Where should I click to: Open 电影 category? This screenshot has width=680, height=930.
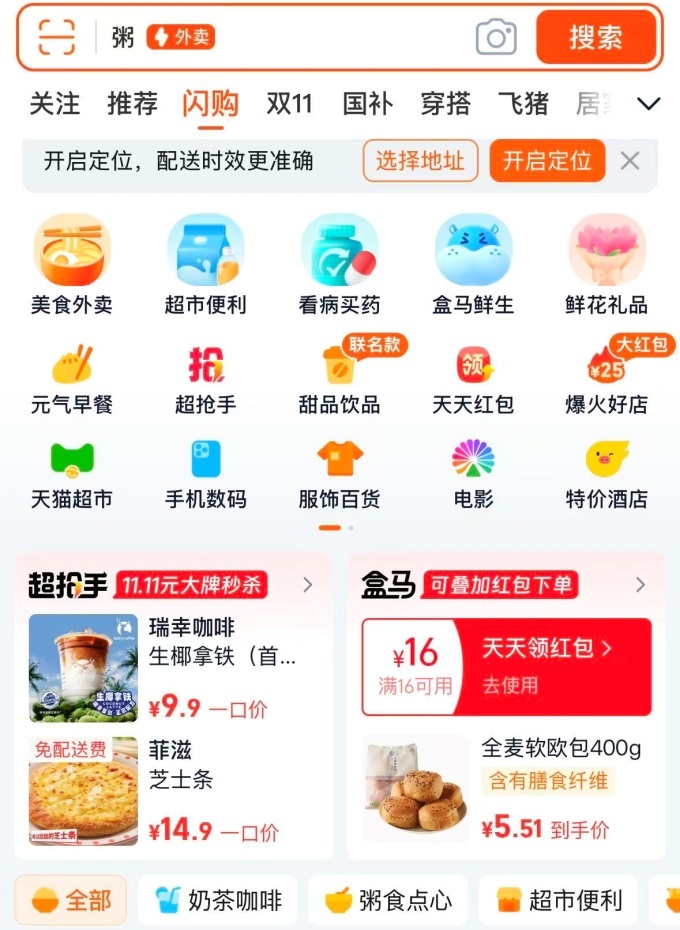[x=473, y=474]
